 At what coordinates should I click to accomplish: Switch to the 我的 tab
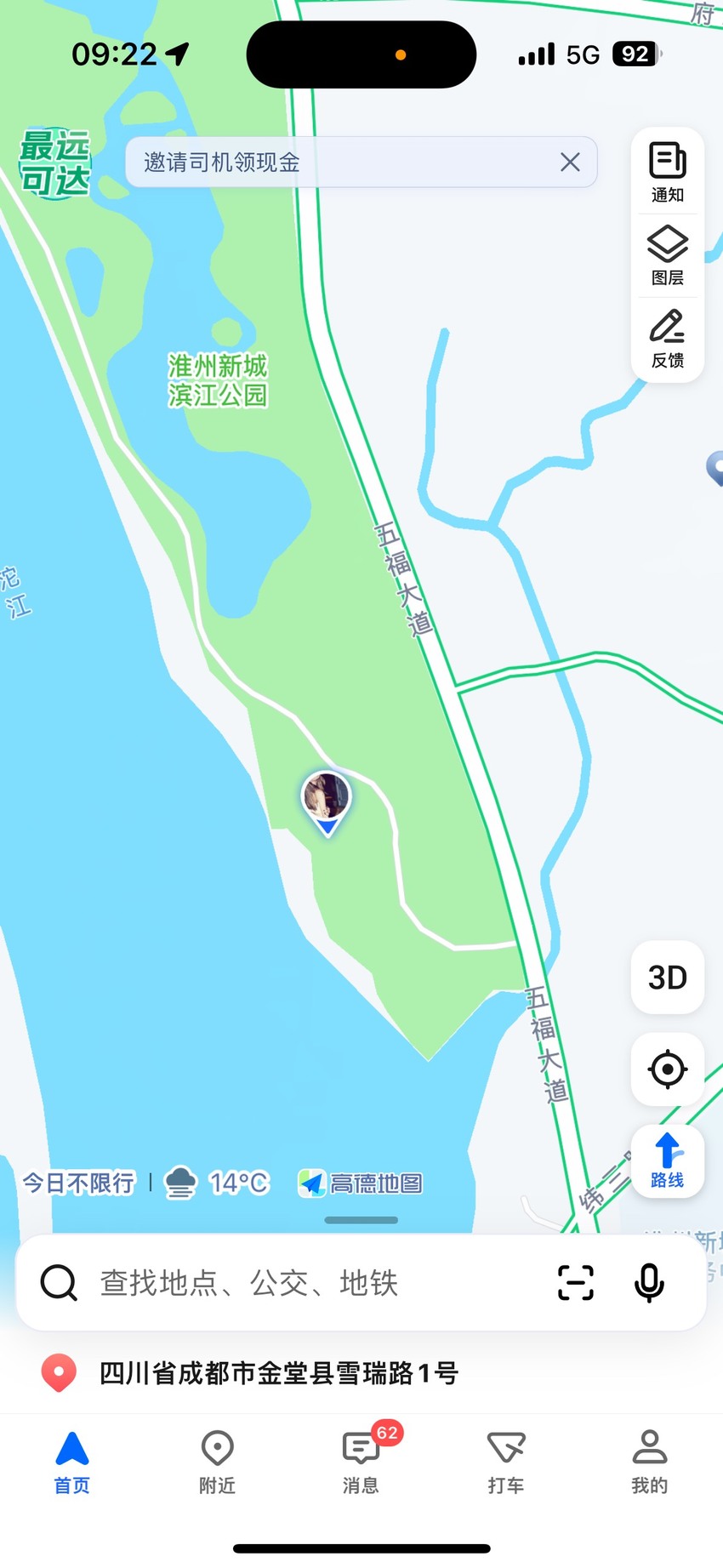click(650, 1462)
